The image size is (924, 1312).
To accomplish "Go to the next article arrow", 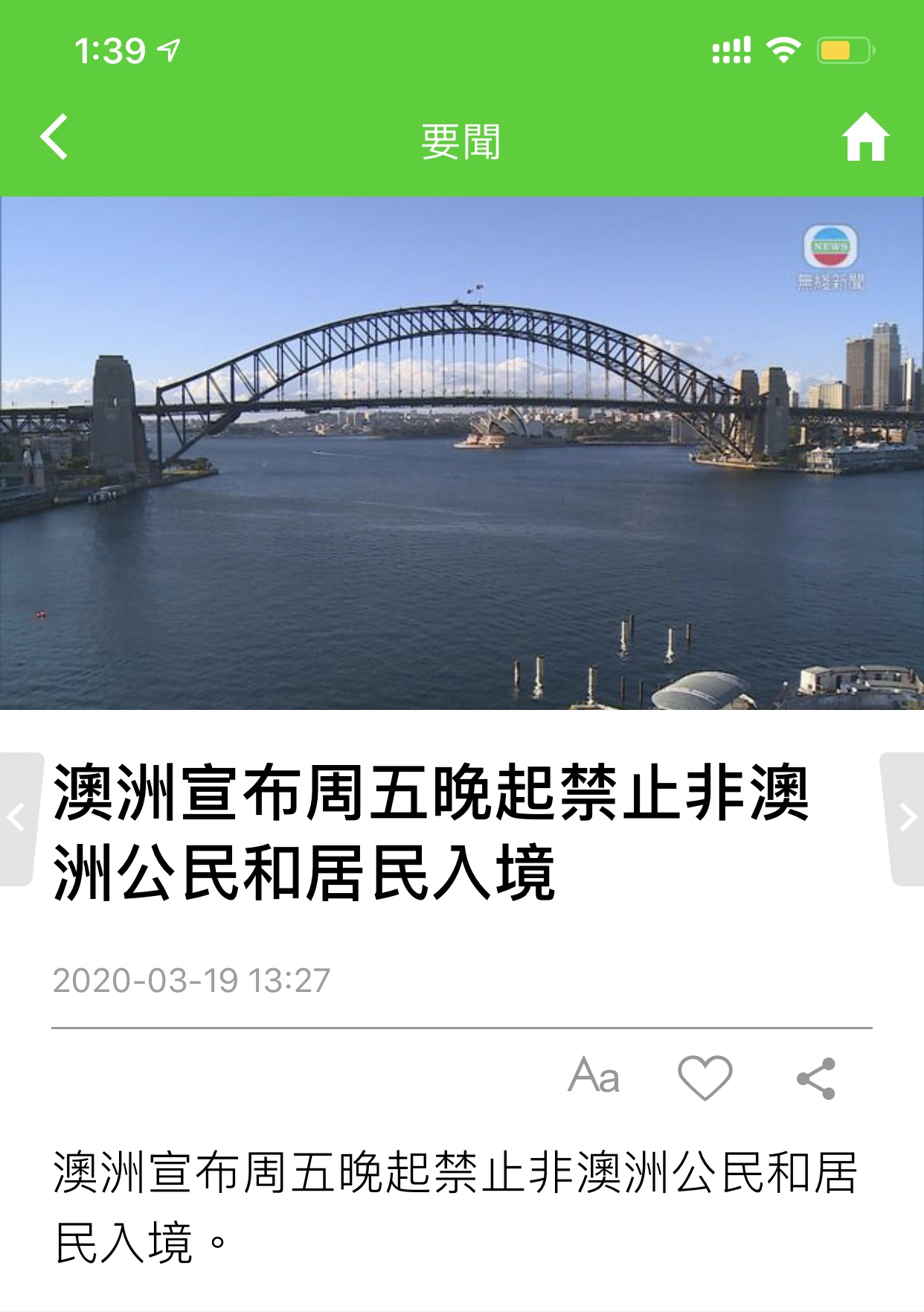I will 906,818.
